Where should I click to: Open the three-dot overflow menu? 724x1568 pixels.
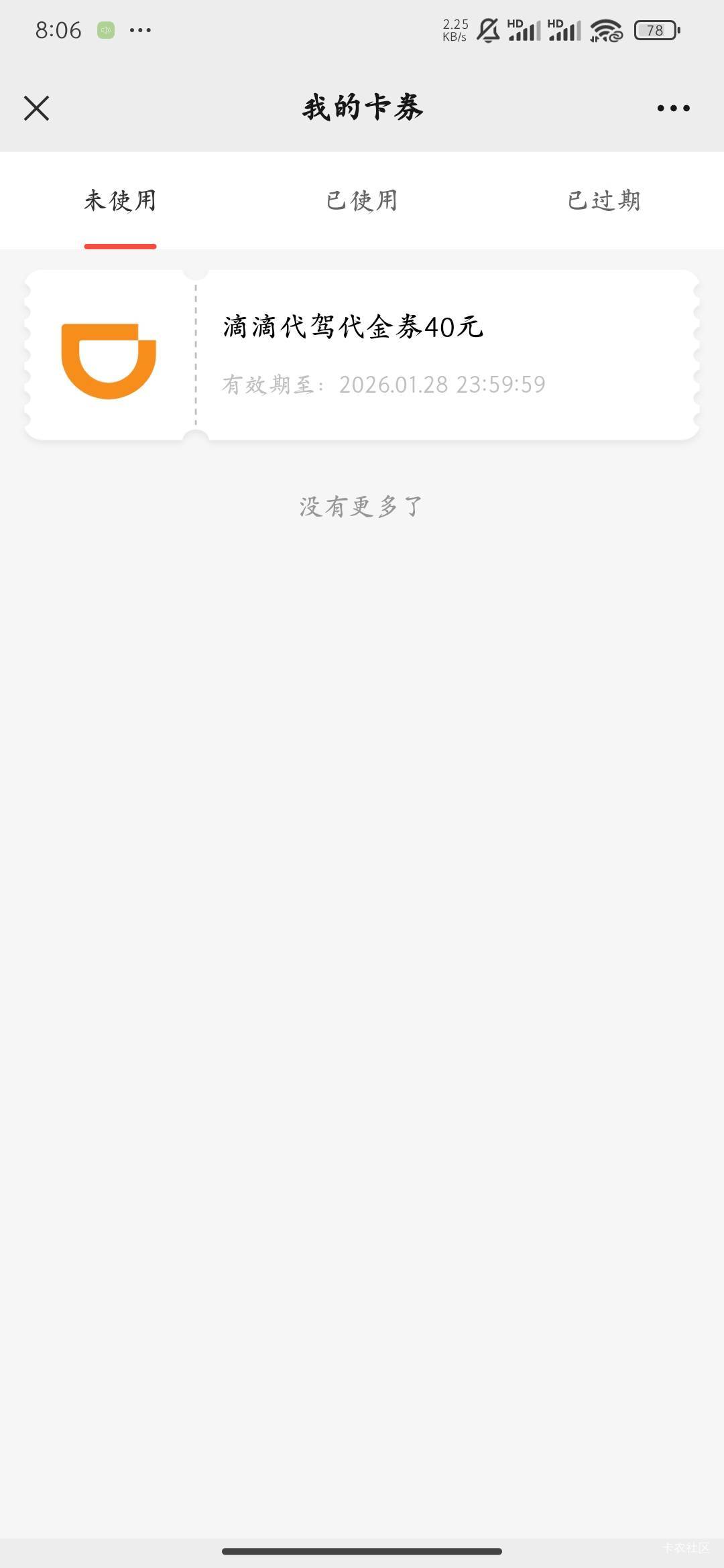[x=673, y=108]
